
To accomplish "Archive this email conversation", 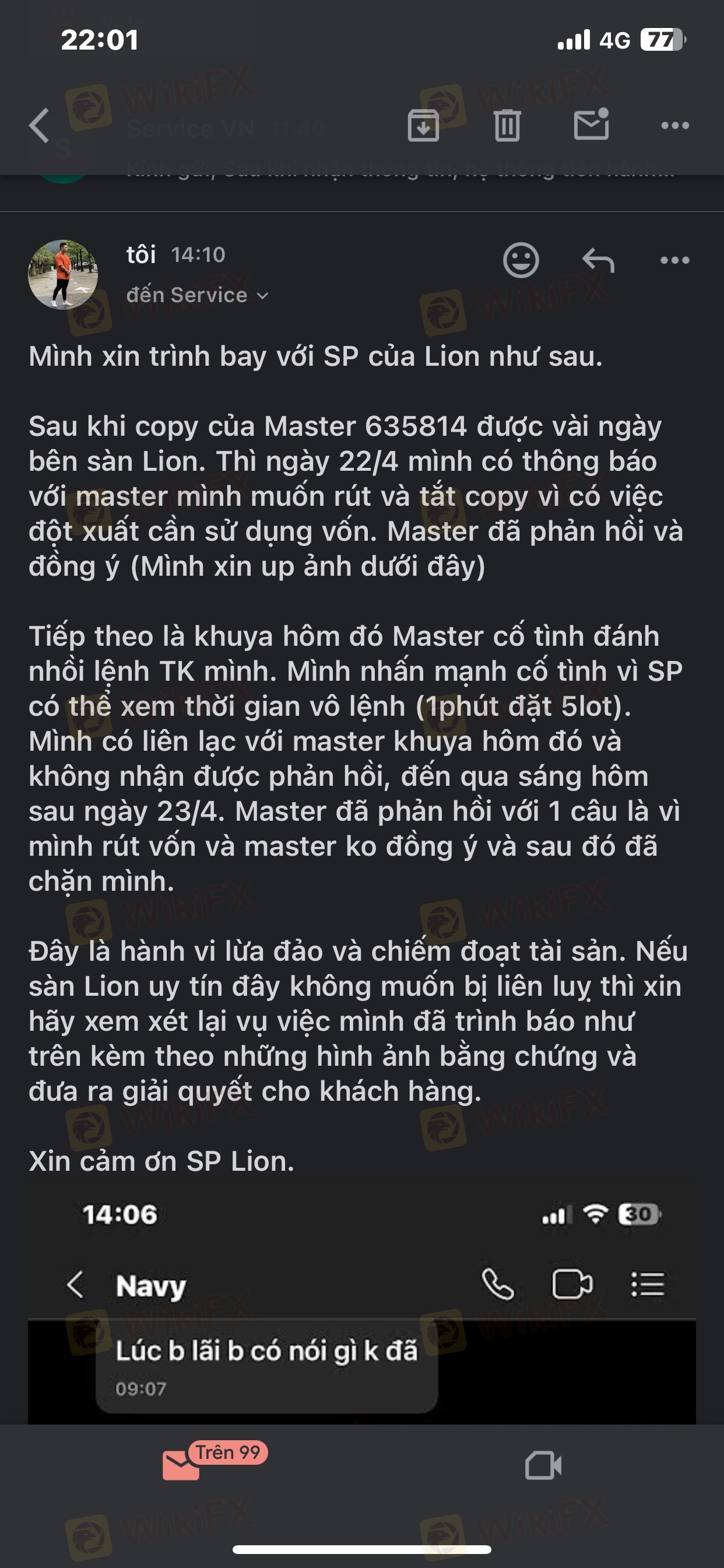I will (423, 126).
